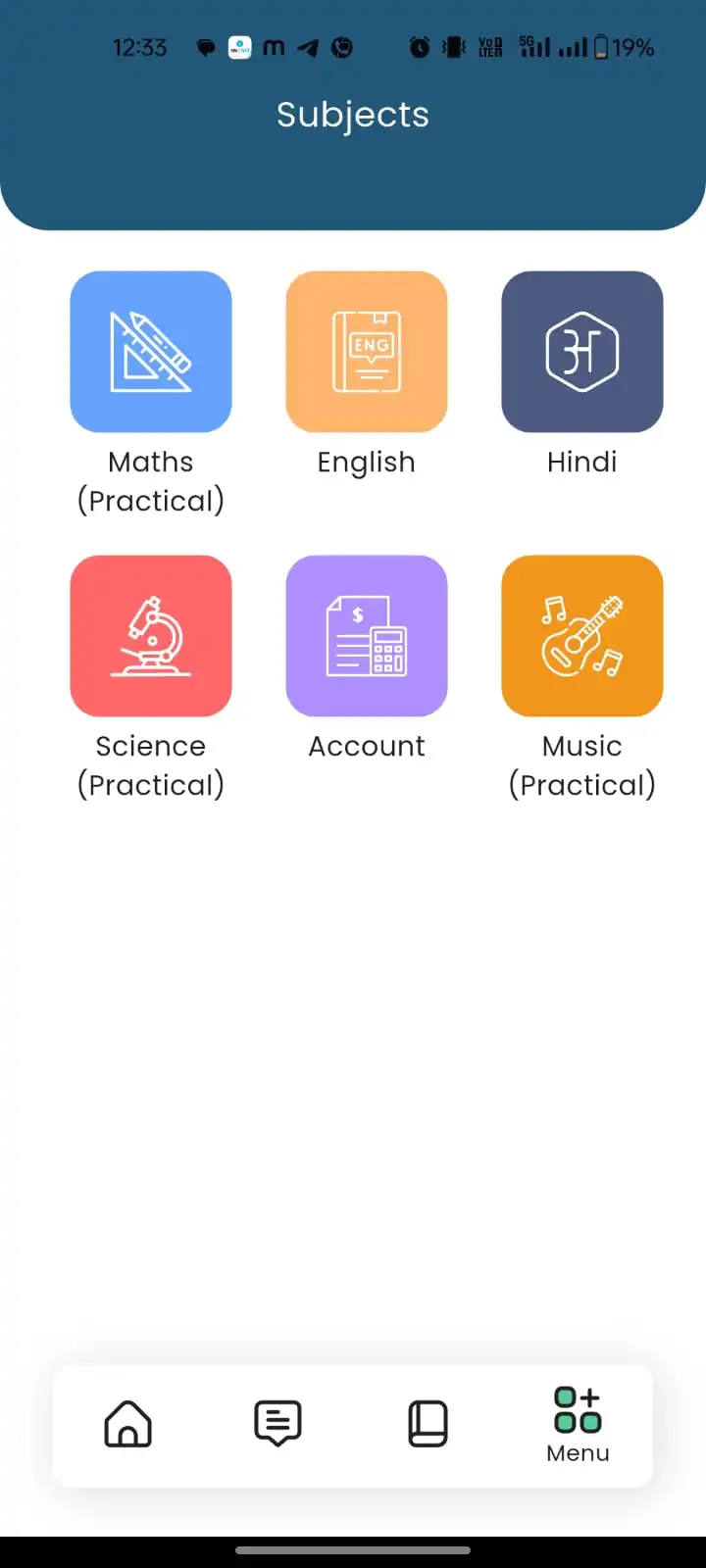Select the English subject icon
This screenshot has height=1568, width=706.
(x=366, y=351)
